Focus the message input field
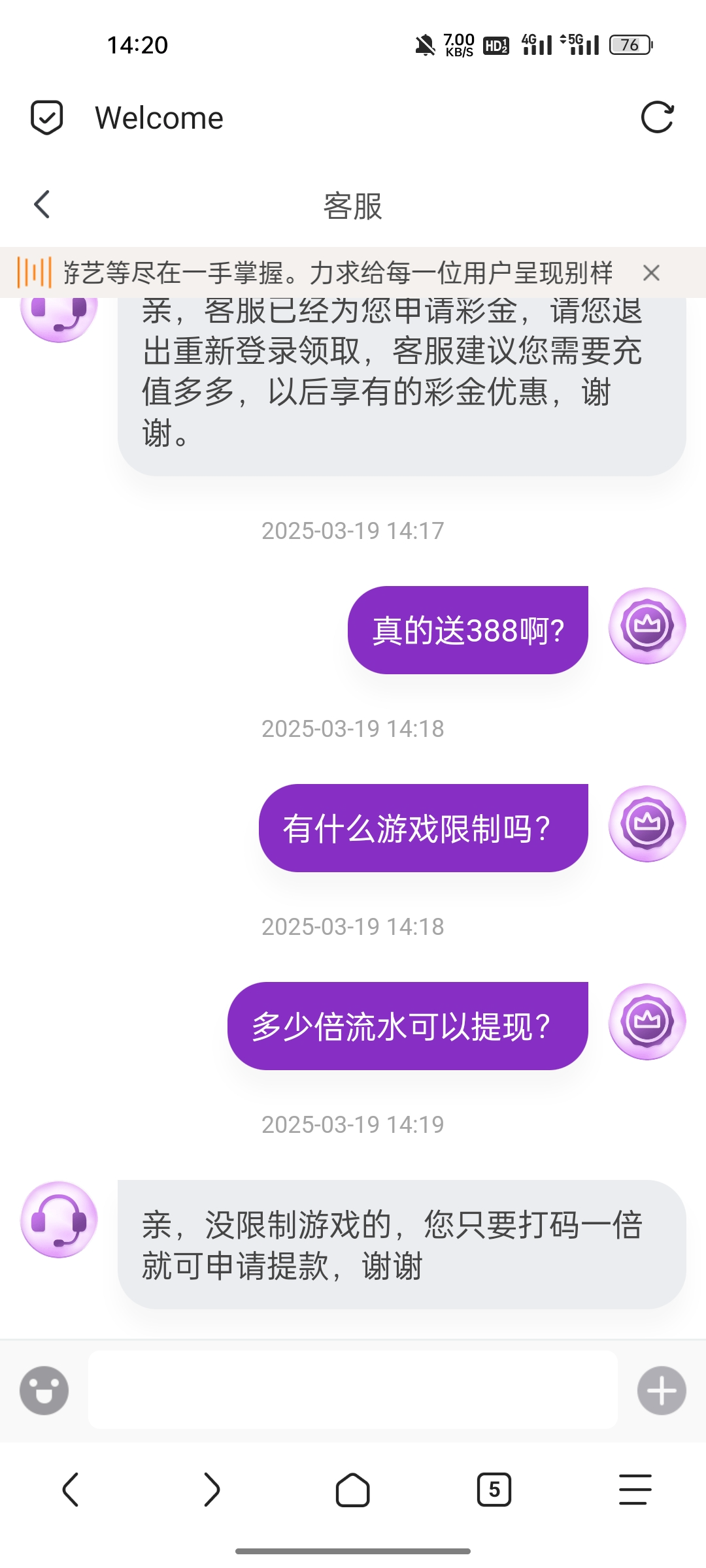 [x=353, y=1390]
